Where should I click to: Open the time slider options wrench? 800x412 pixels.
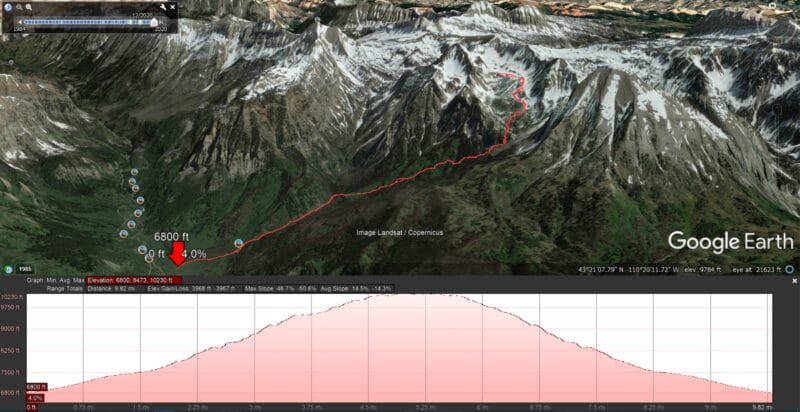[162, 7]
